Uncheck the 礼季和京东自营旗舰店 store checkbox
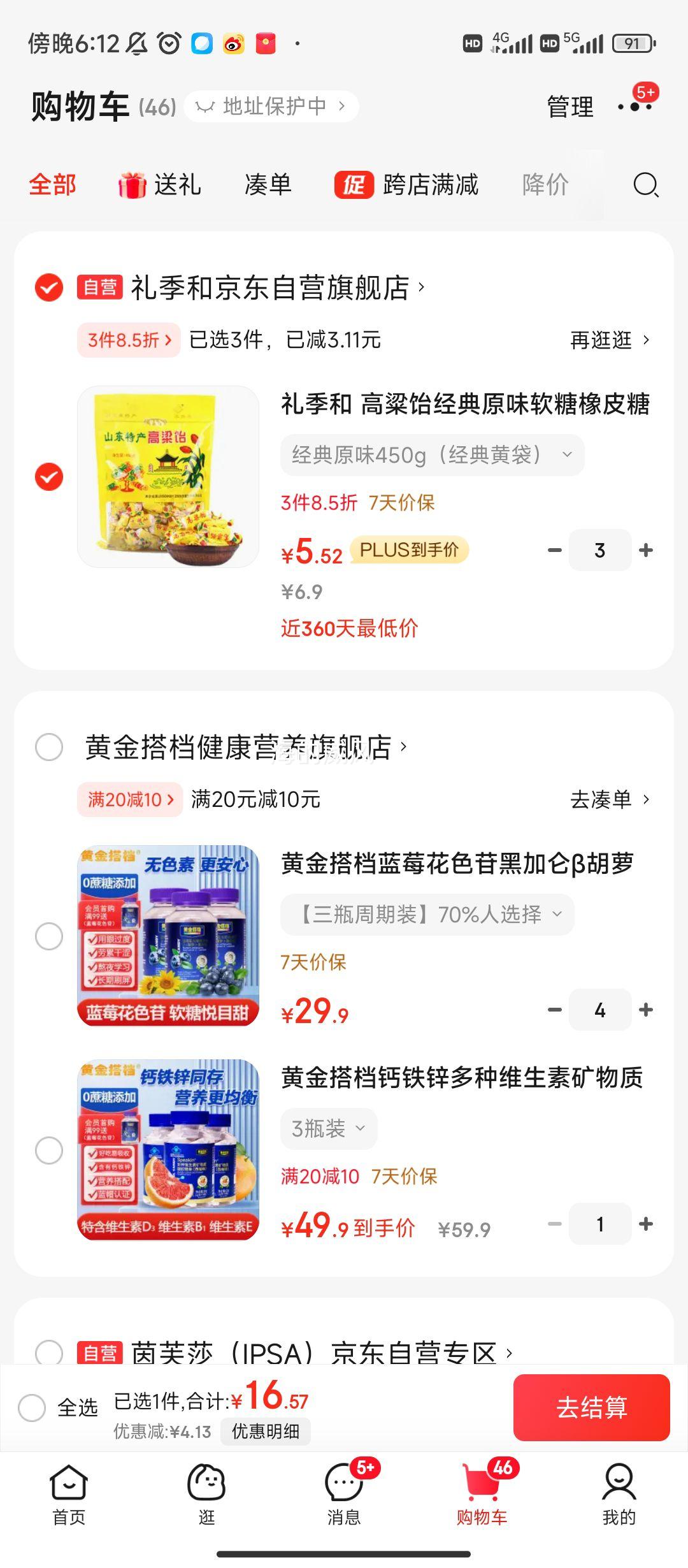The width and height of the screenshot is (688, 1568). [x=49, y=287]
